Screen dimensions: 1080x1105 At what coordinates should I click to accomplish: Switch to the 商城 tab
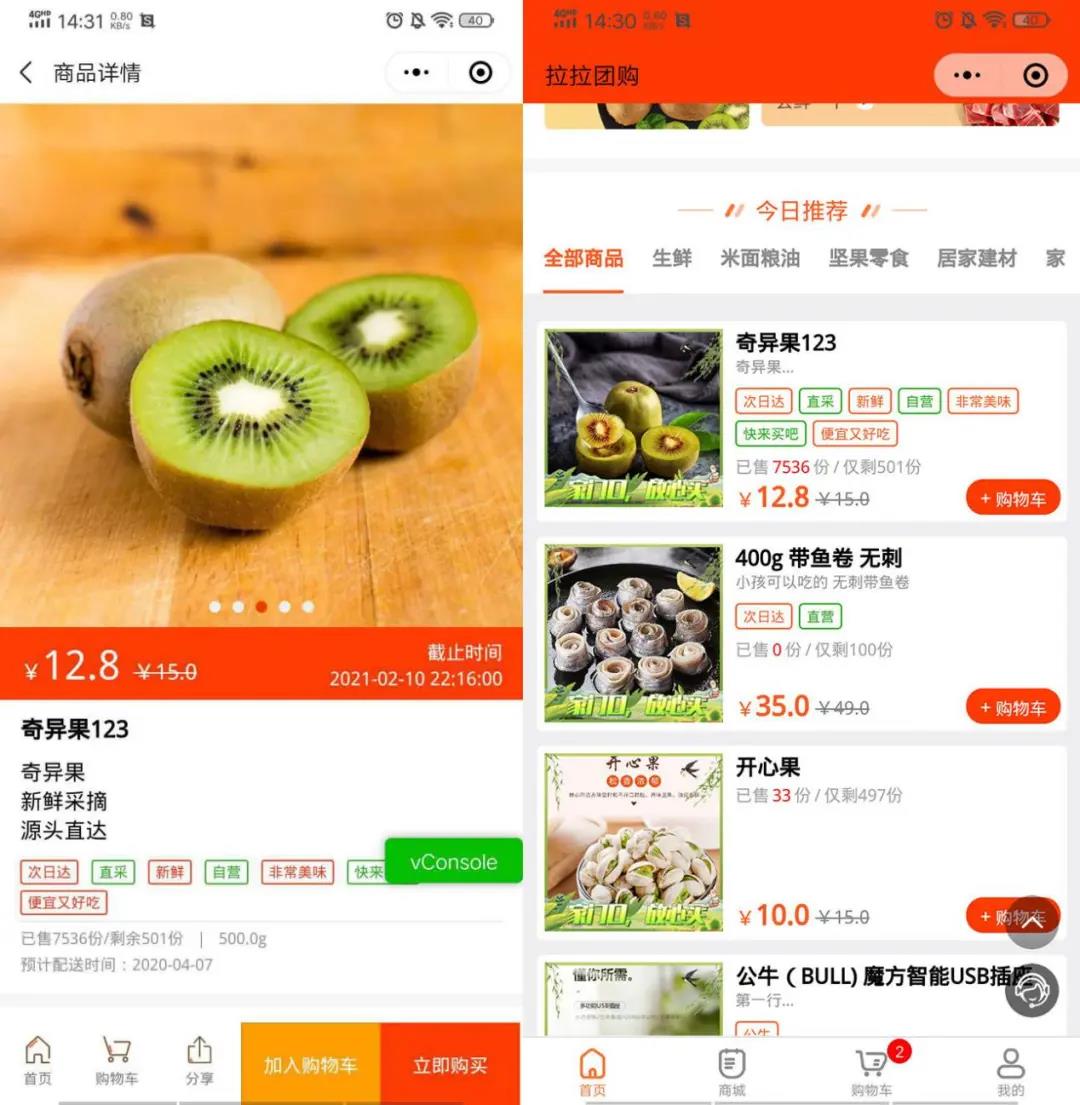(x=732, y=1072)
